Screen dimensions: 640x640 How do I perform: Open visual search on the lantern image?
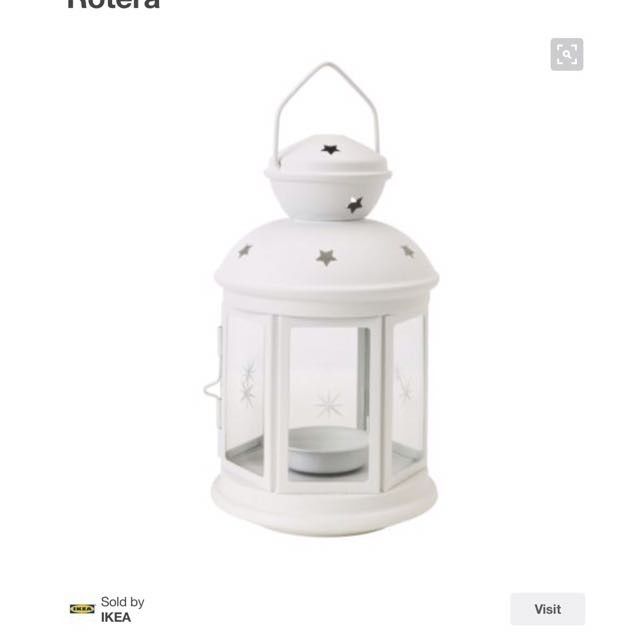567,54
